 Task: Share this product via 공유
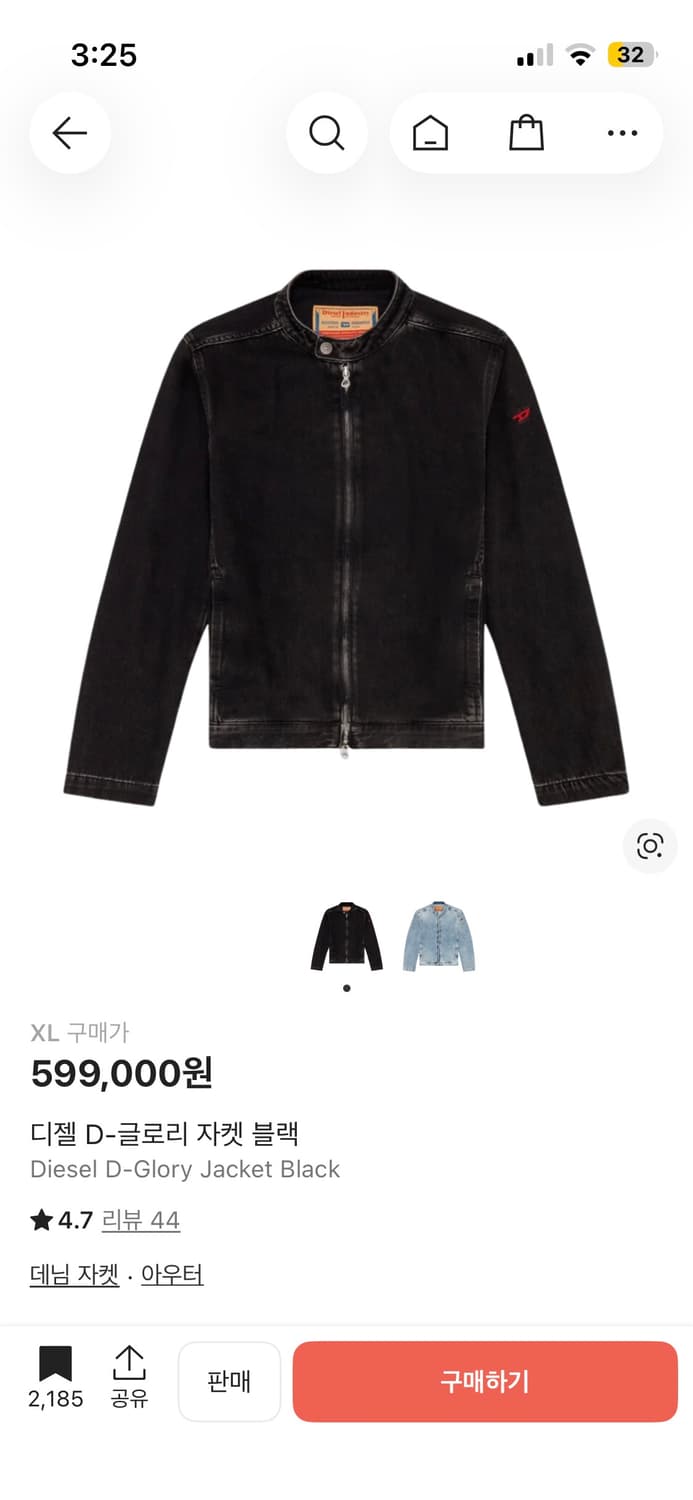tap(129, 1376)
